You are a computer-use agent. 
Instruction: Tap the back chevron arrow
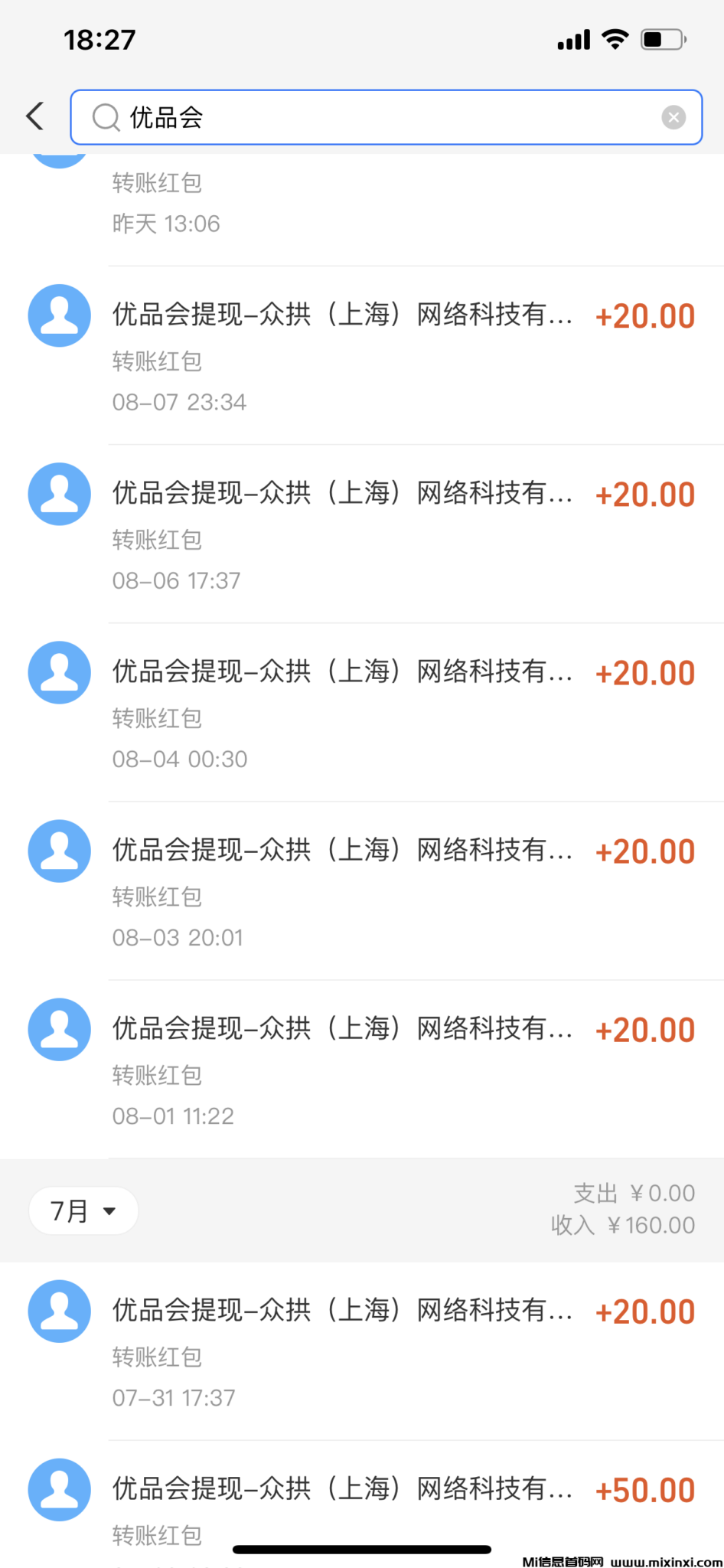point(34,116)
